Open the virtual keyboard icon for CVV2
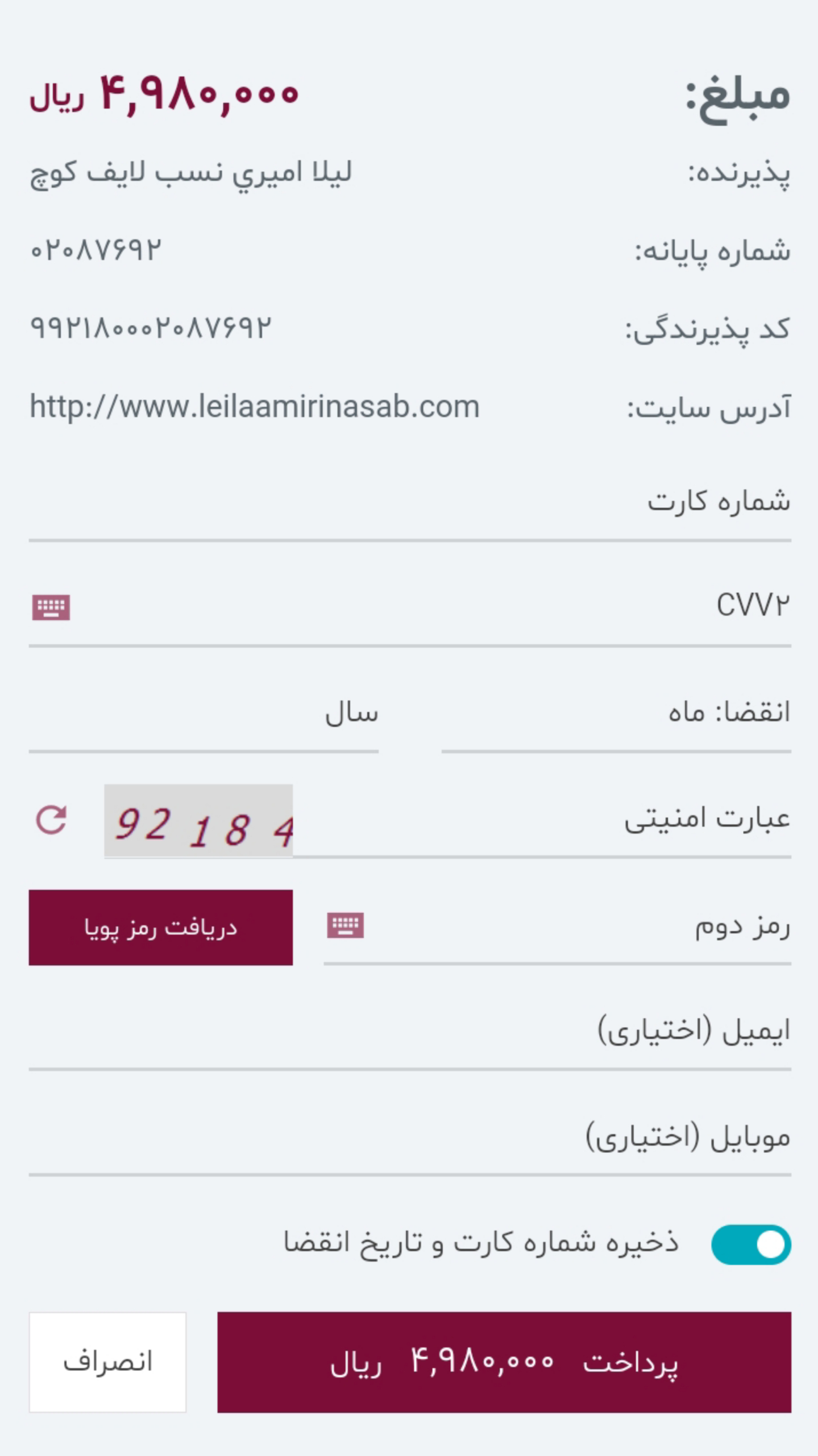 [x=51, y=607]
